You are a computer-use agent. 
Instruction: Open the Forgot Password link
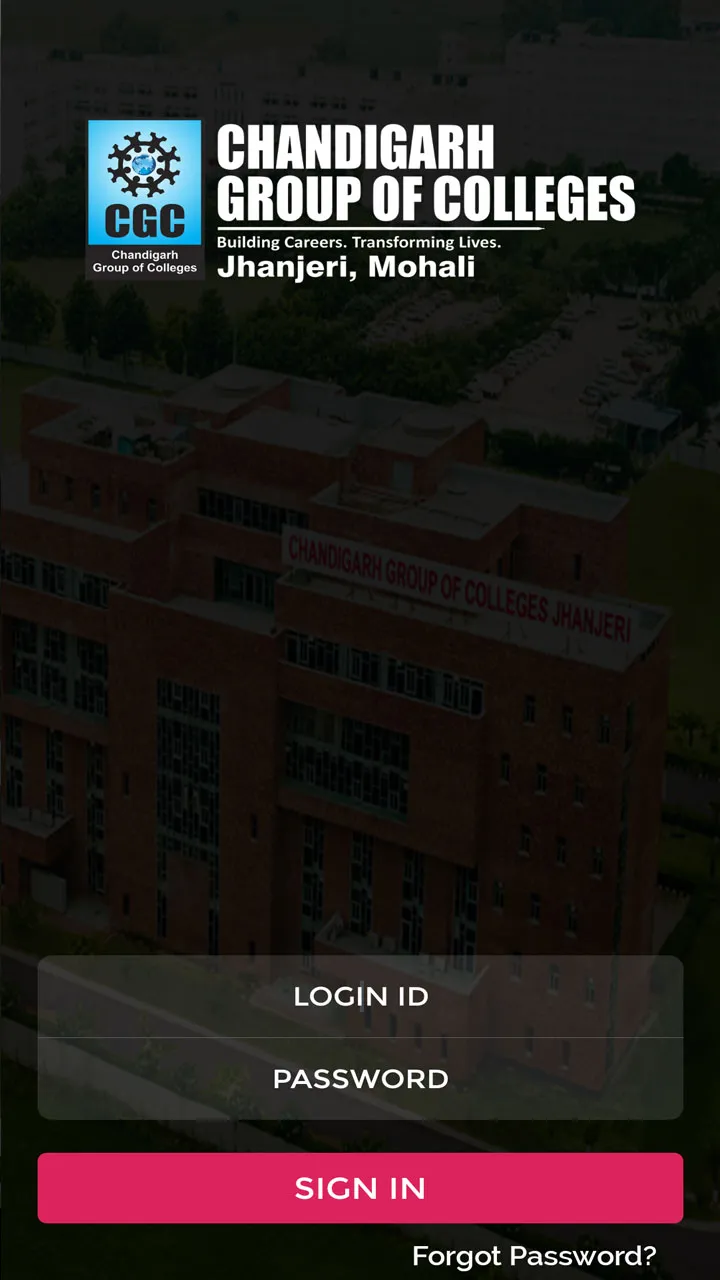(534, 1256)
